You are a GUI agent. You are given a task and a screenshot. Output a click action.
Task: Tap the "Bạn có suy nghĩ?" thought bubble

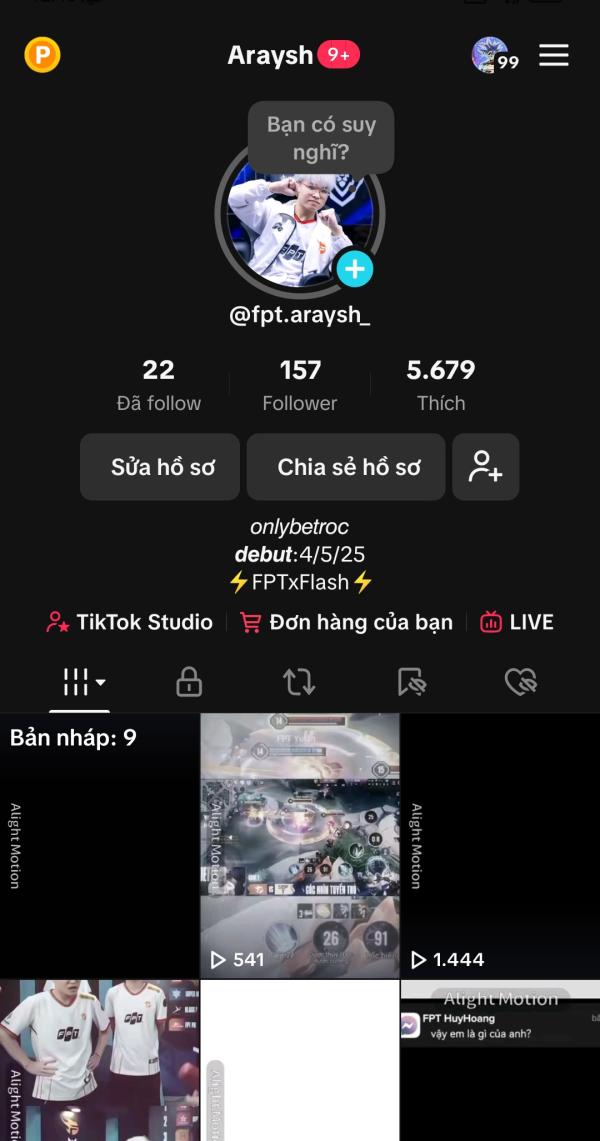pyautogui.click(x=321, y=138)
